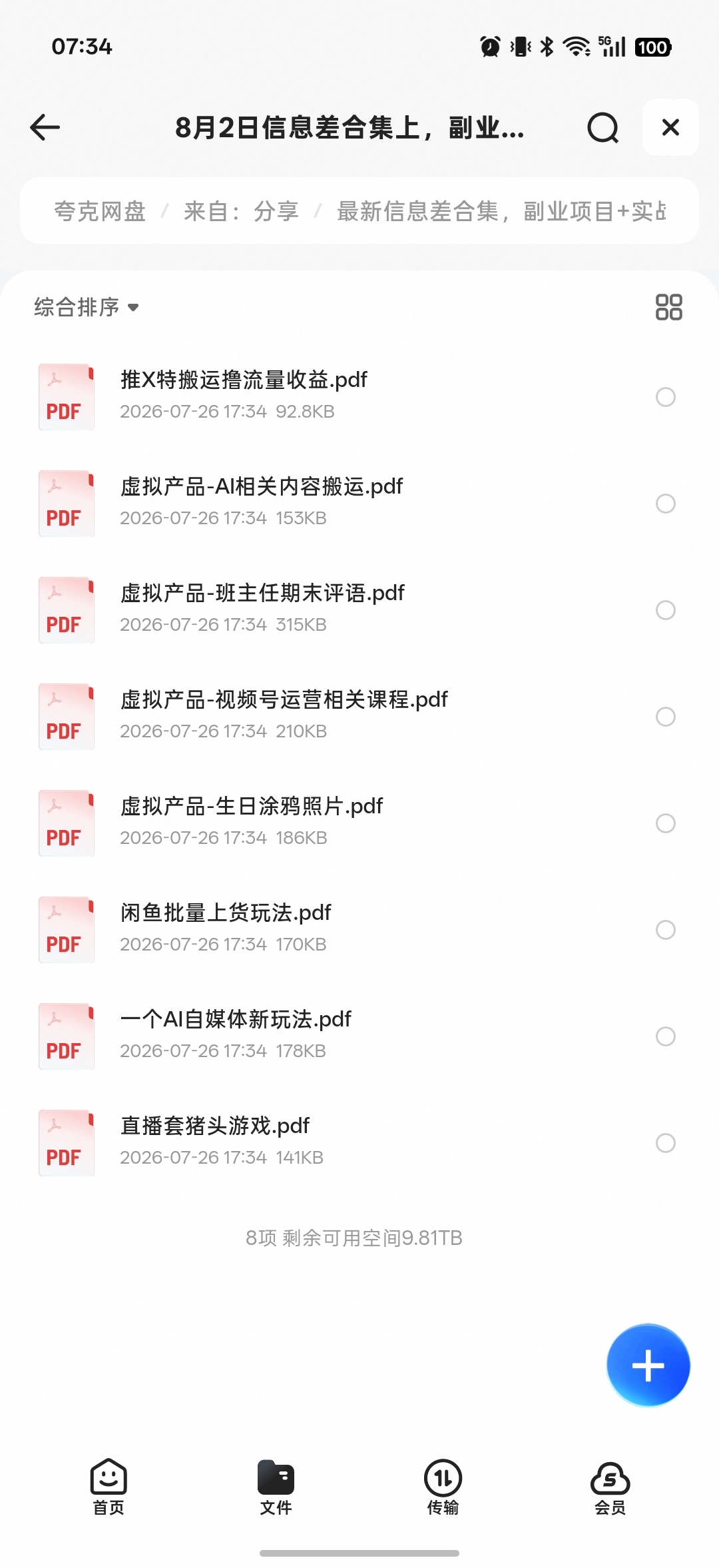Select the checkbox for 虚拟产品-视频号运营相关课程.pdf

pos(666,717)
